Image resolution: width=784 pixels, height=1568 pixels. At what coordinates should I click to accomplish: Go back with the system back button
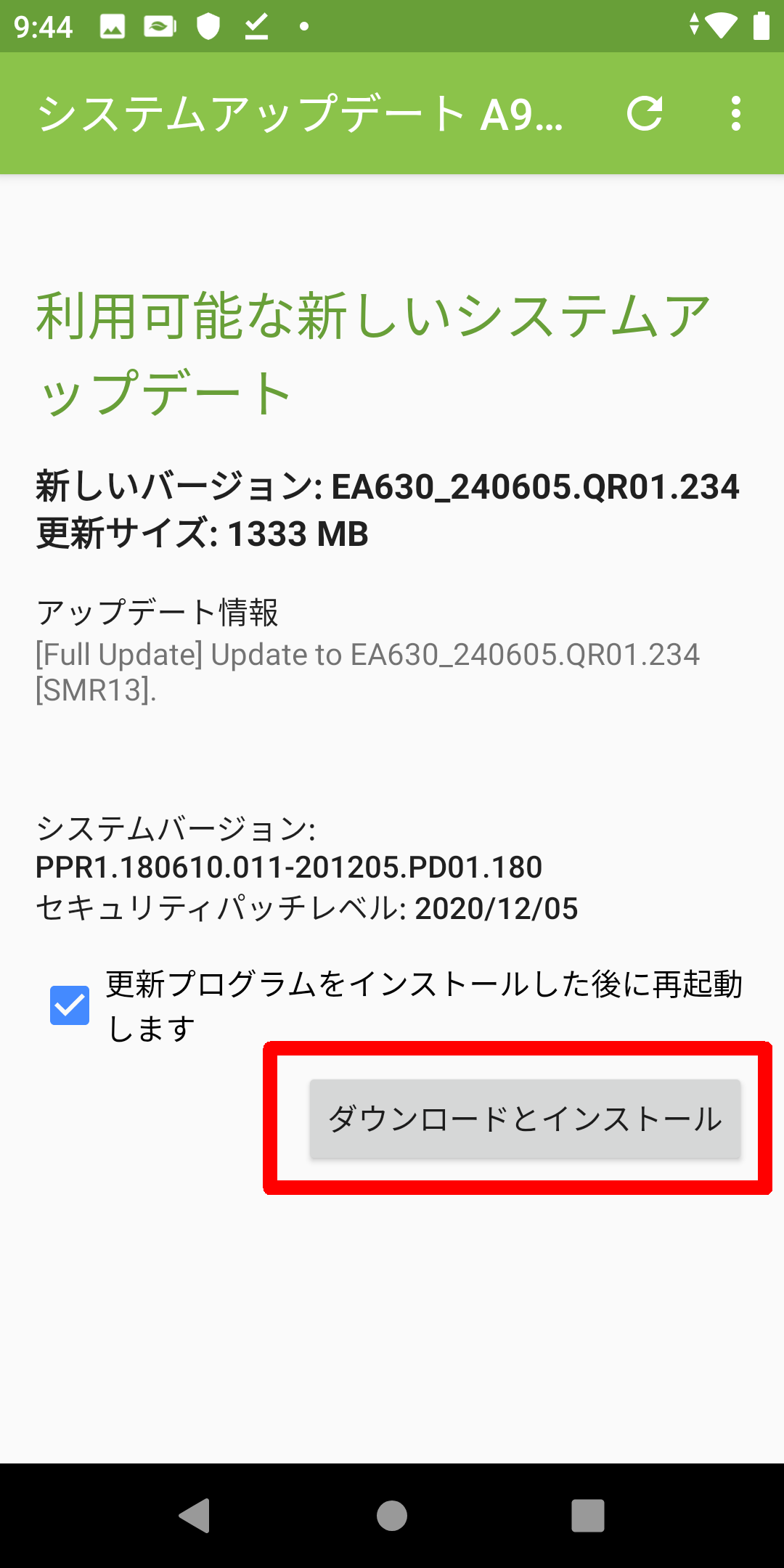195,1516
